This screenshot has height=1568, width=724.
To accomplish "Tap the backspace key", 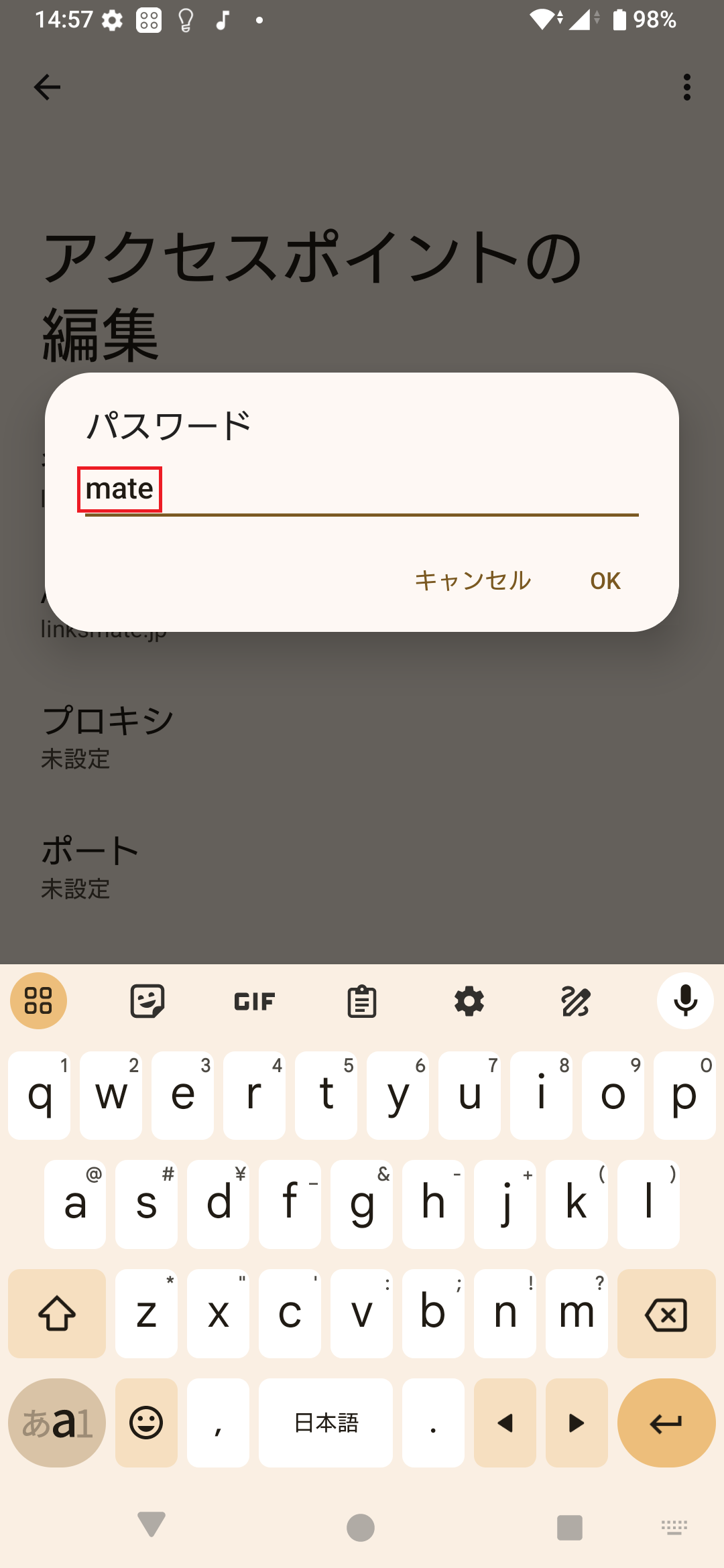I will pyautogui.click(x=666, y=1313).
